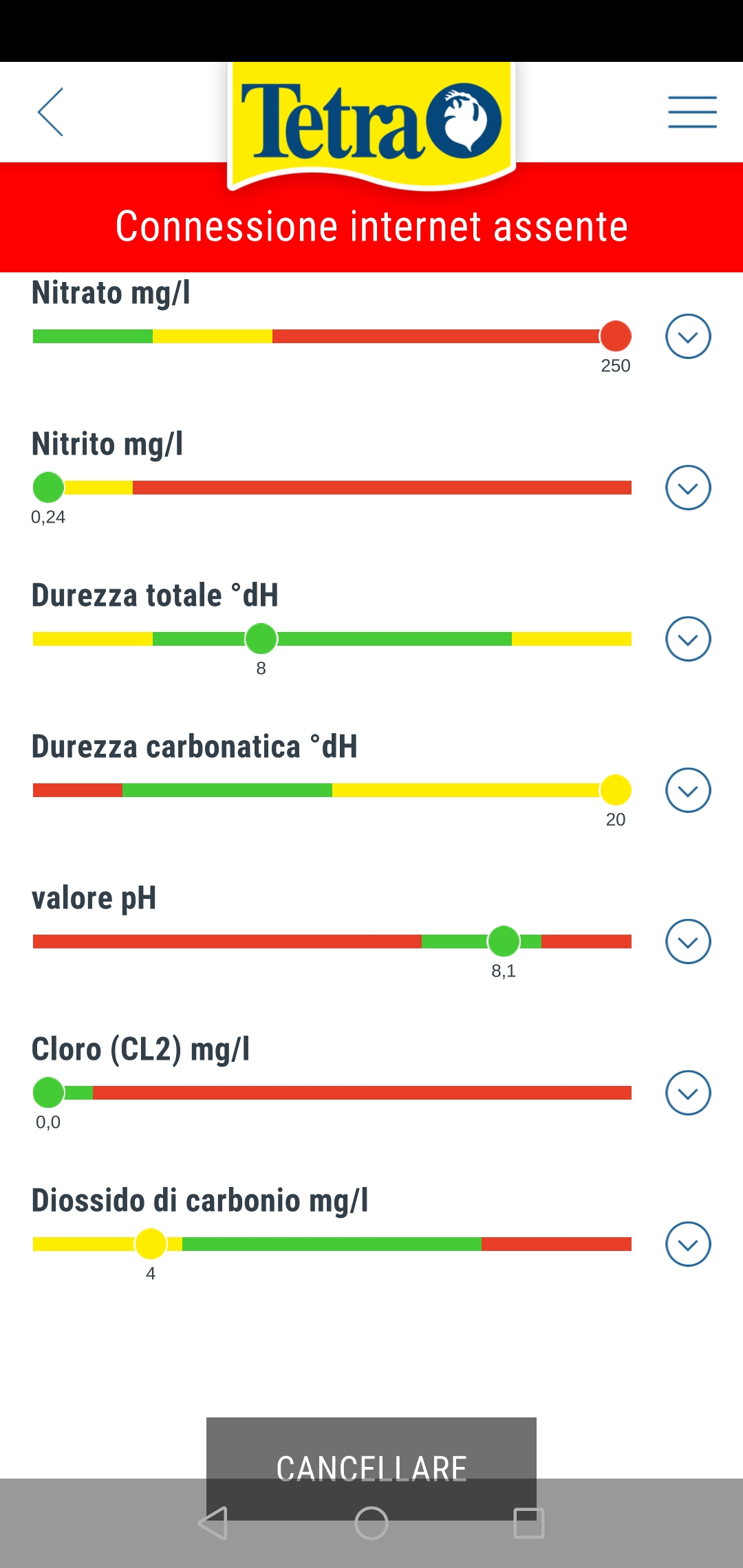Tap the system home button
Viewport: 743px width, 1568px height.
coord(371,1523)
